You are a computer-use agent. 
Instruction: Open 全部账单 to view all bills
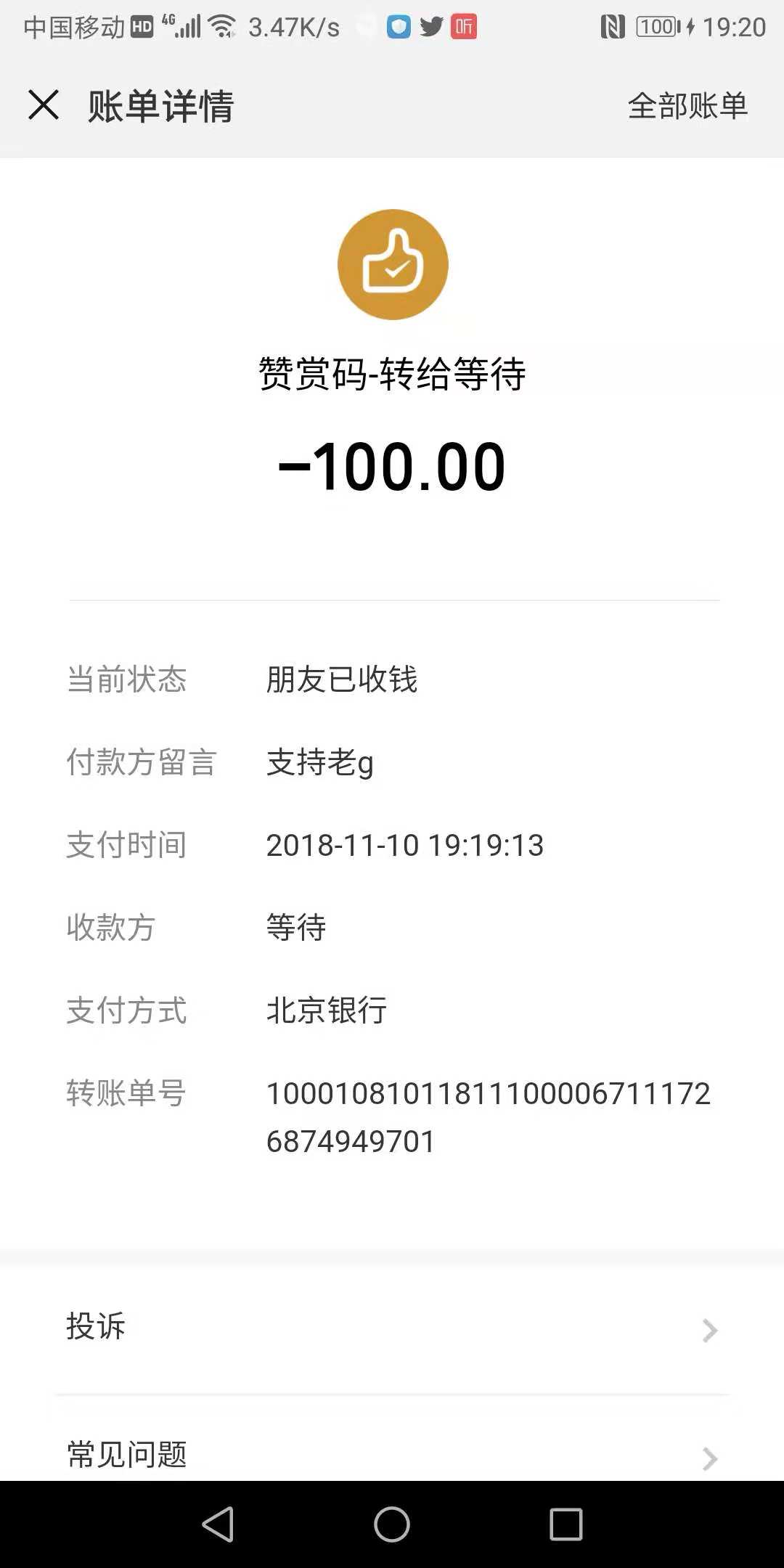[687, 106]
